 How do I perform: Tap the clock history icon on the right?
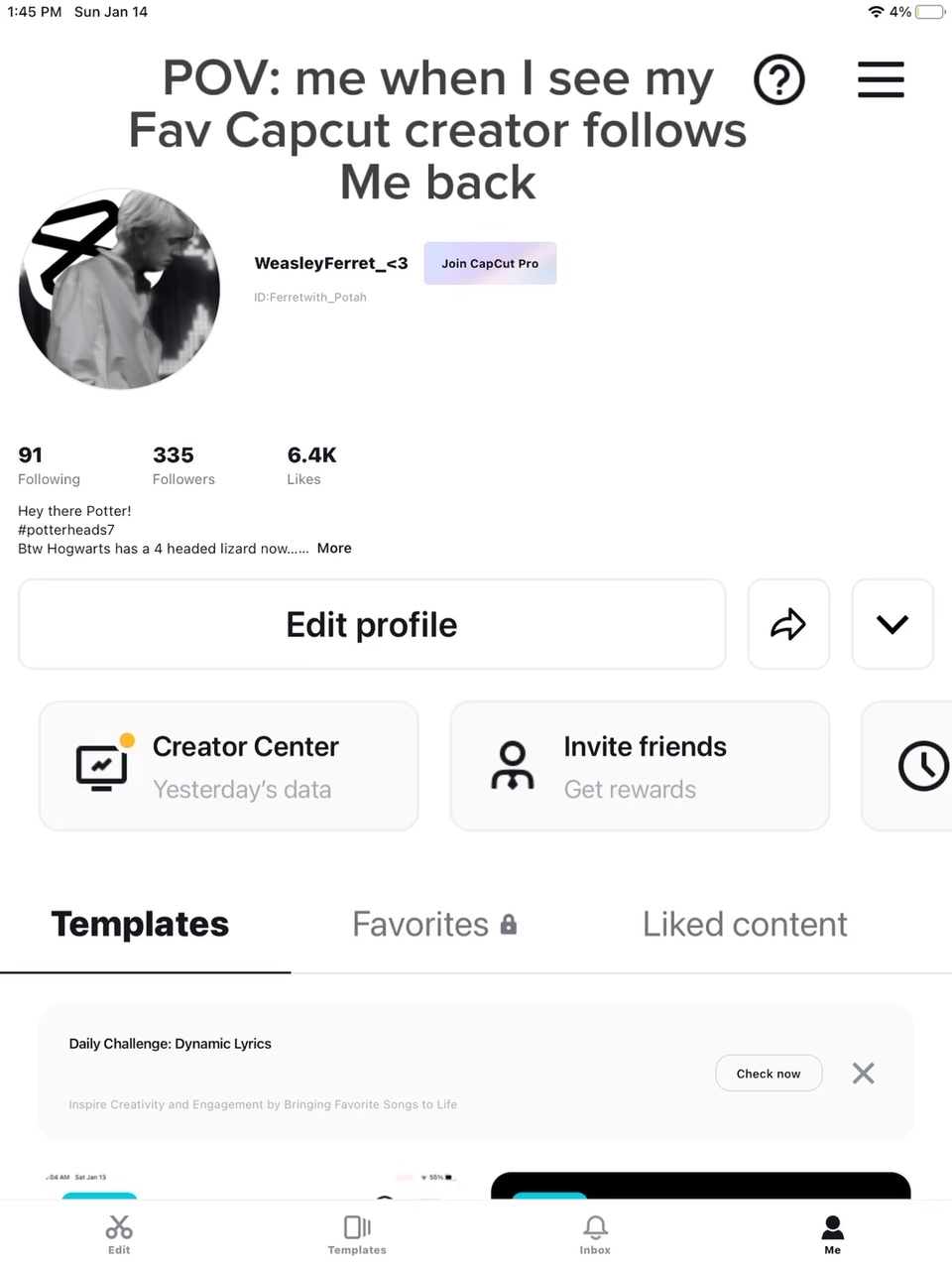click(923, 765)
